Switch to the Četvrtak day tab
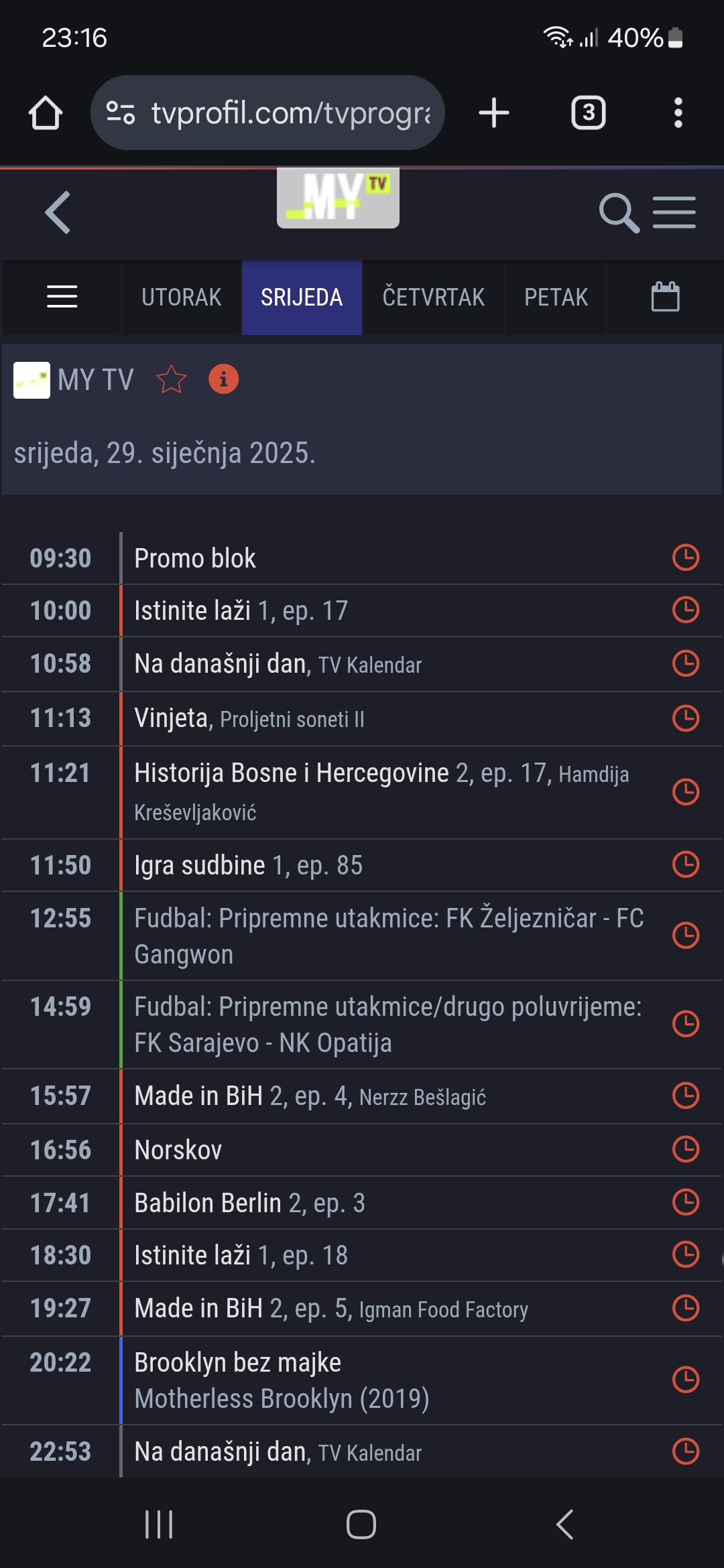The width and height of the screenshot is (724, 1568). (x=433, y=297)
